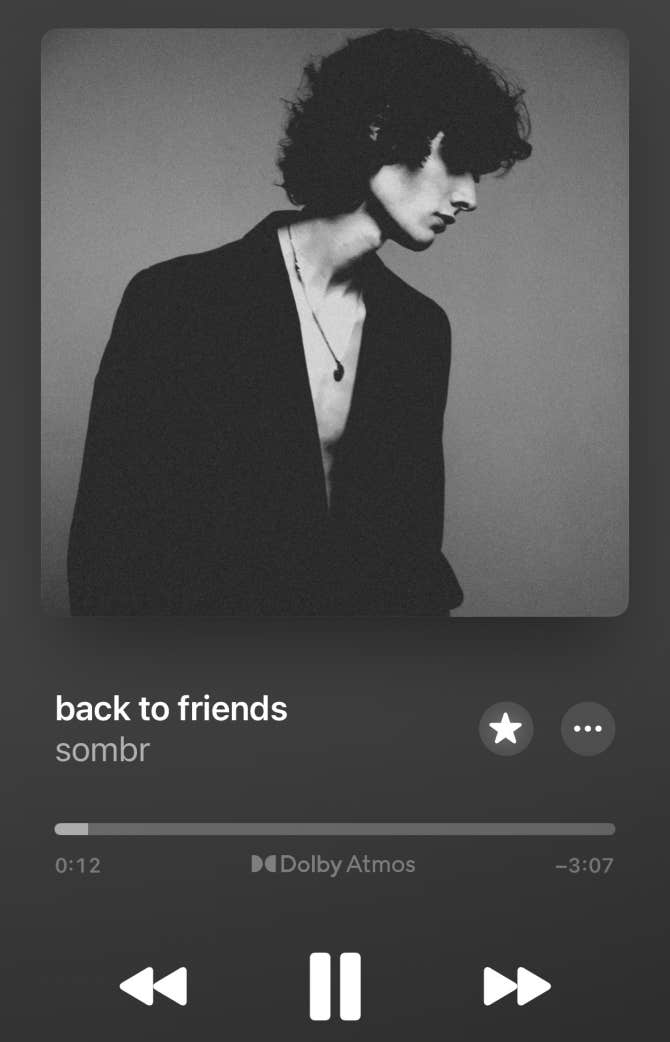Open the three-dot more options menu
Screen dimensions: 670x1042
[588, 729]
